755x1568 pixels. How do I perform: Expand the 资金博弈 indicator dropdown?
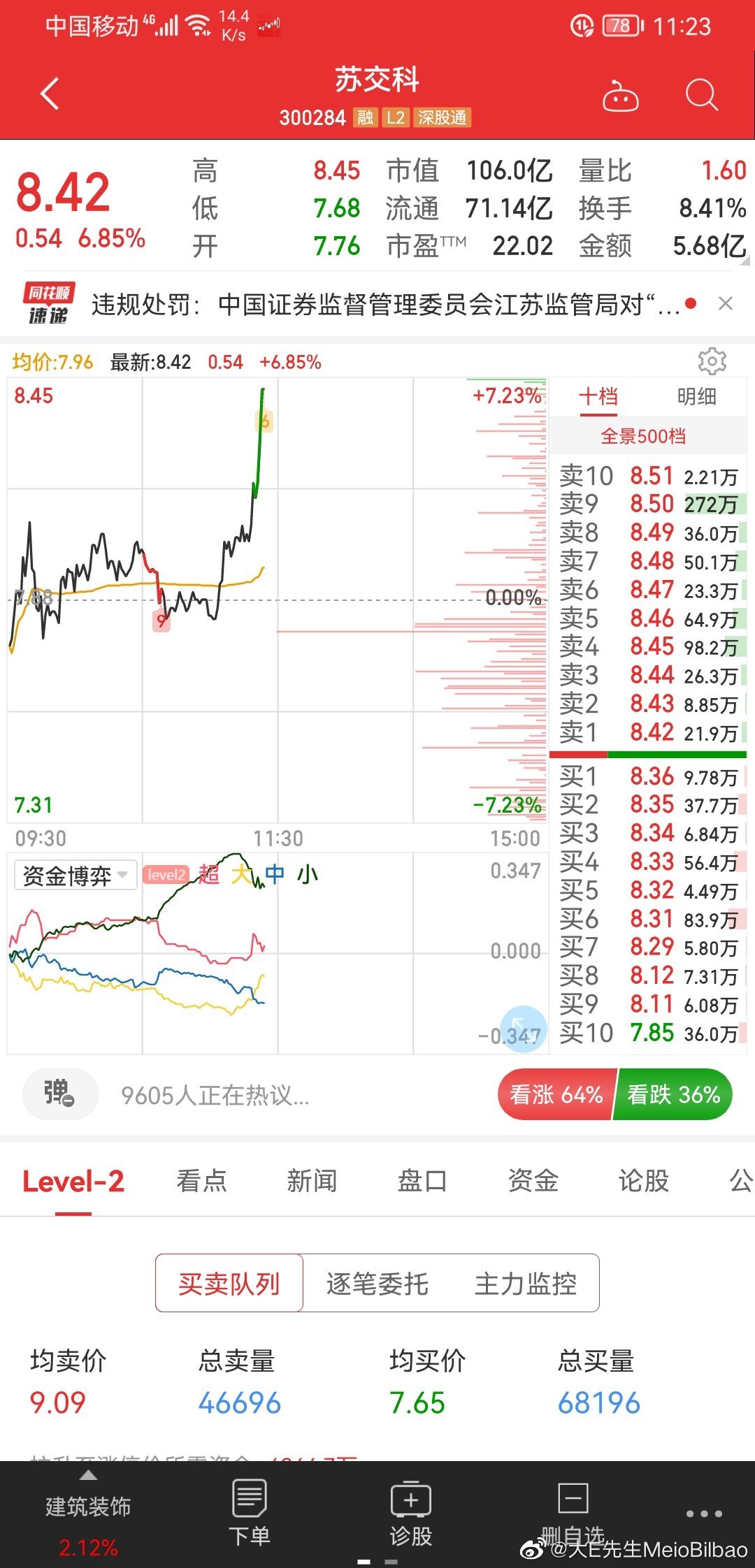click(75, 875)
